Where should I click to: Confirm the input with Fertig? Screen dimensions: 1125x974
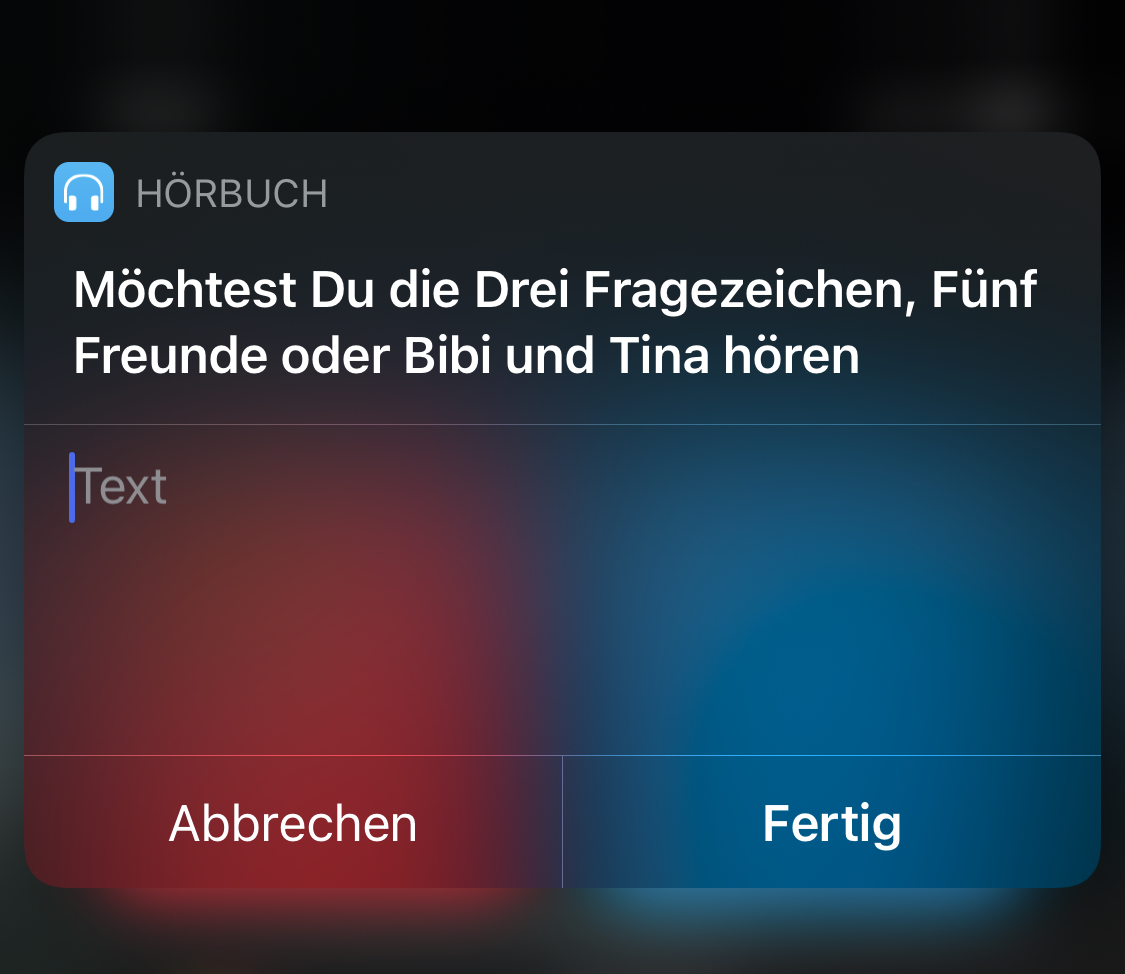832,823
